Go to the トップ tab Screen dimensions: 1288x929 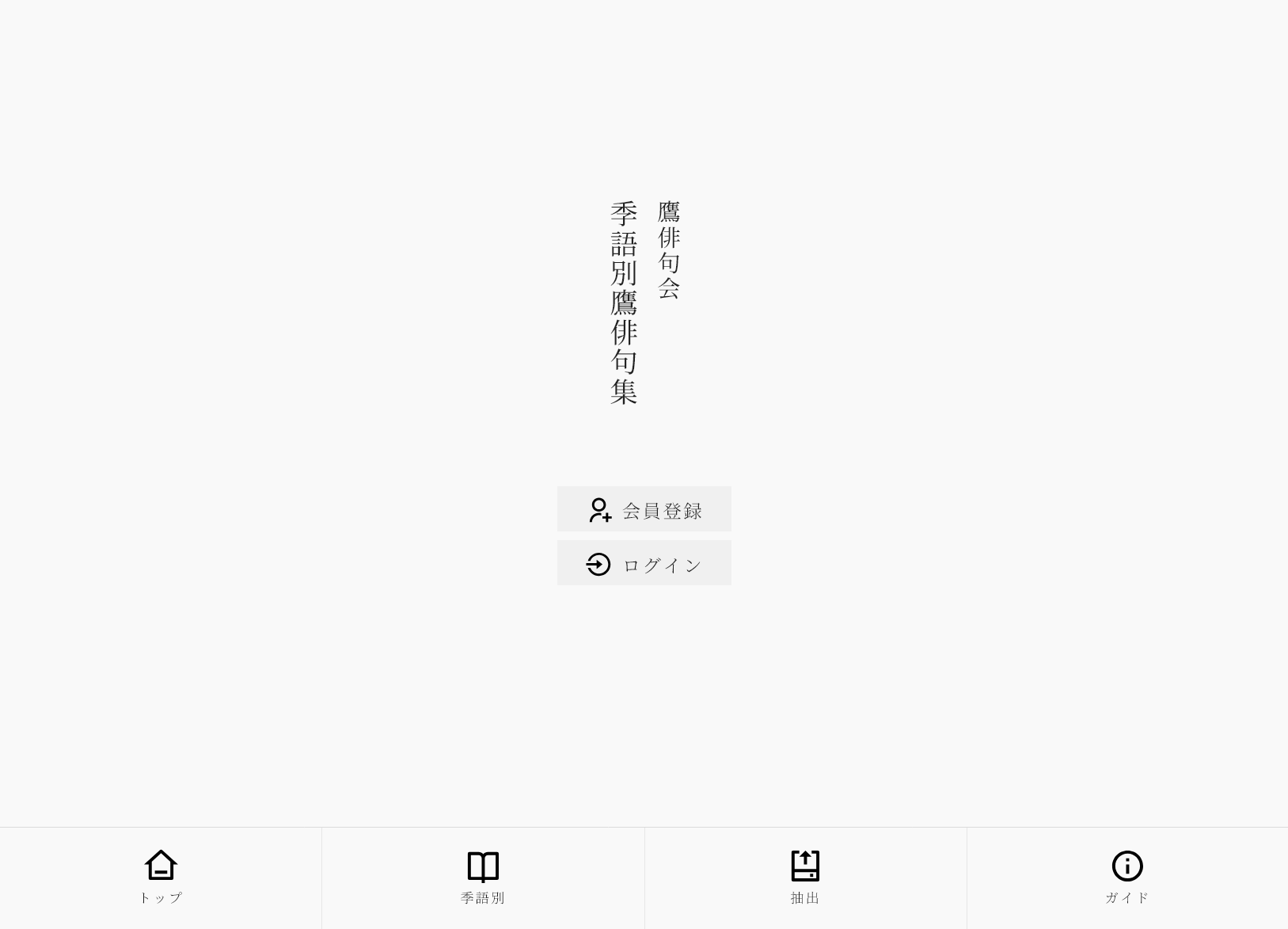point(161,877)
